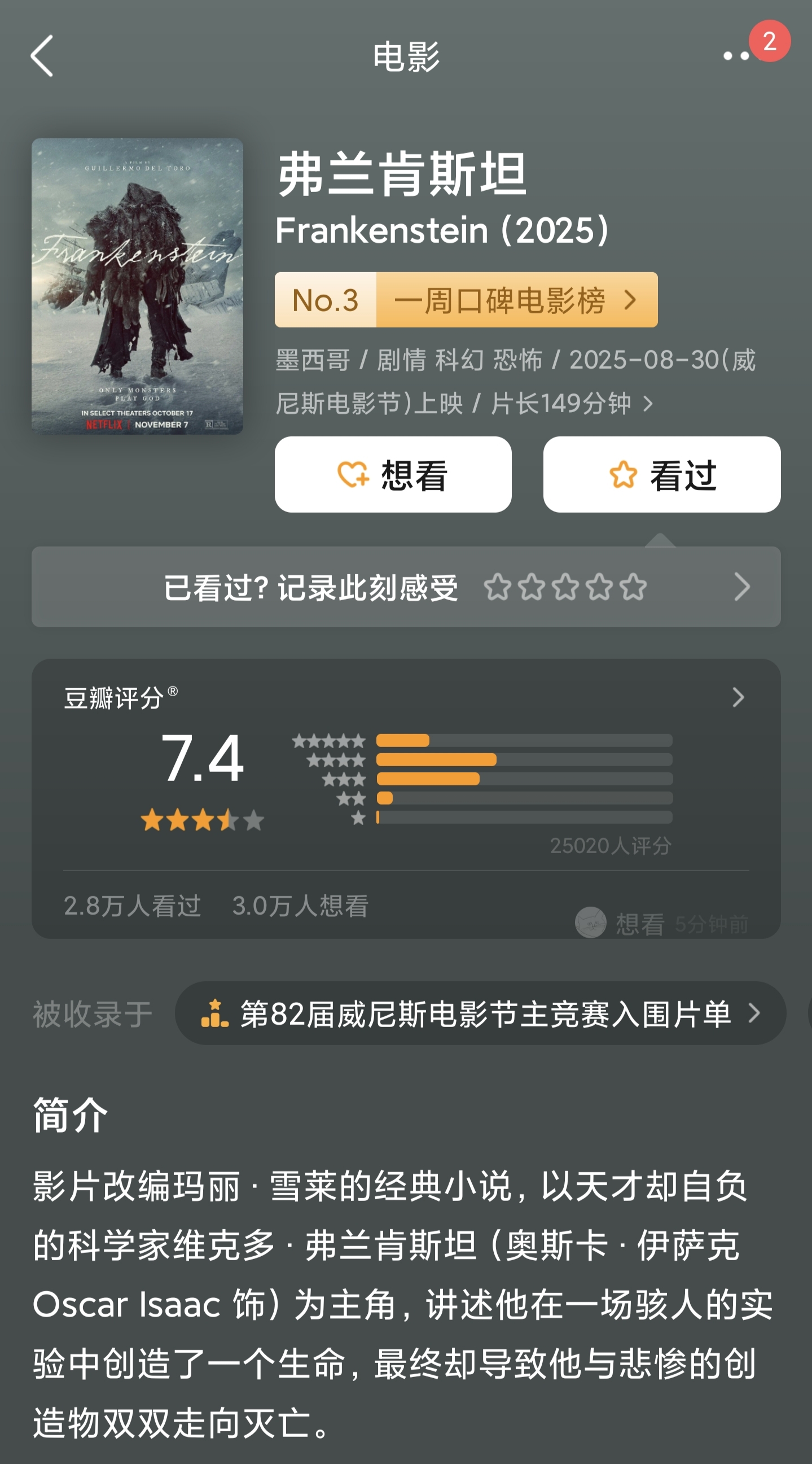
Task: Expand the movie details info line
Action: coord(648,404)
